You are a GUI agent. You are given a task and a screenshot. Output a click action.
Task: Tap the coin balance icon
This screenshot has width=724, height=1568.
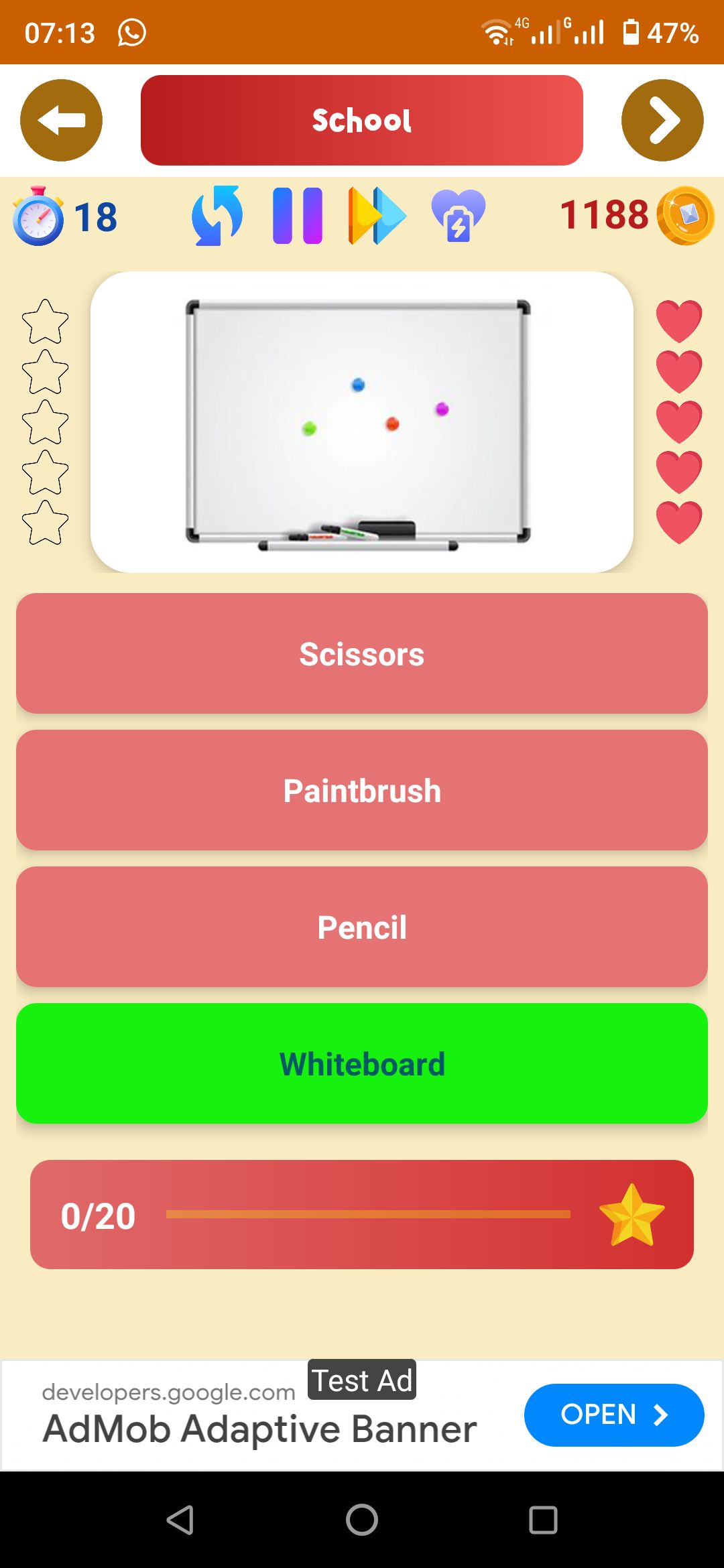coord(685,216)
